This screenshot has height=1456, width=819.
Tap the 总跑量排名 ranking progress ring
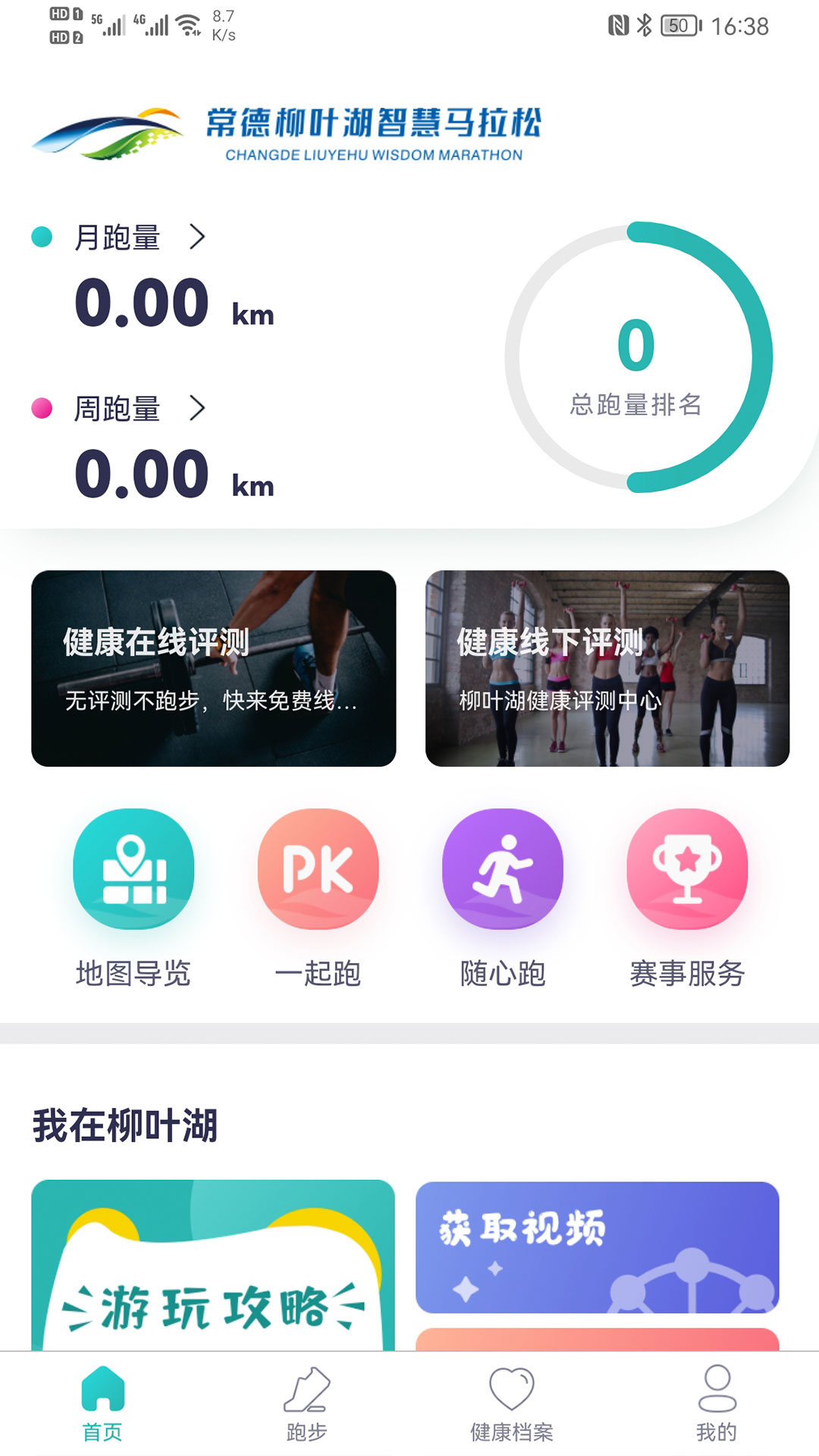(637, 356)
